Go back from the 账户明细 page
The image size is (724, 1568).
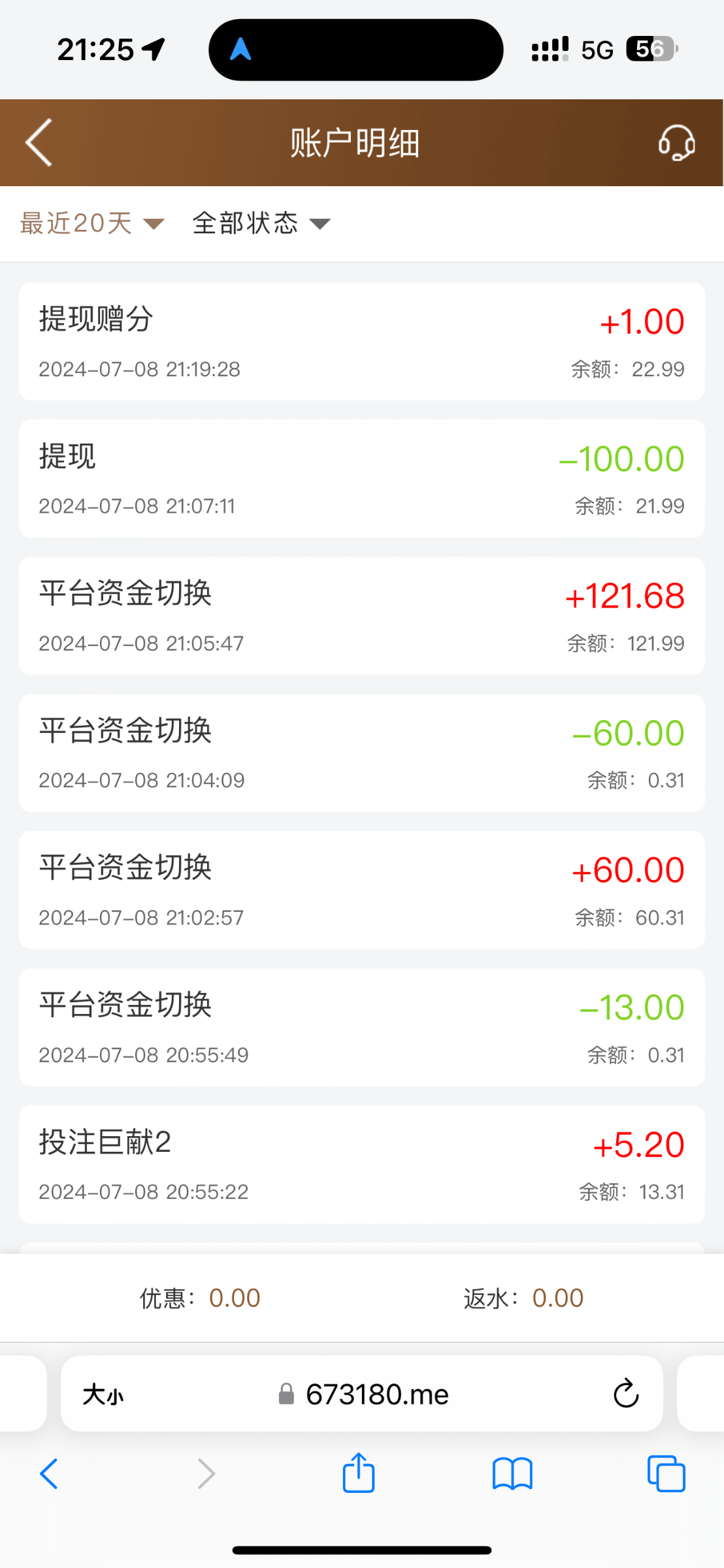click(39, 142)
